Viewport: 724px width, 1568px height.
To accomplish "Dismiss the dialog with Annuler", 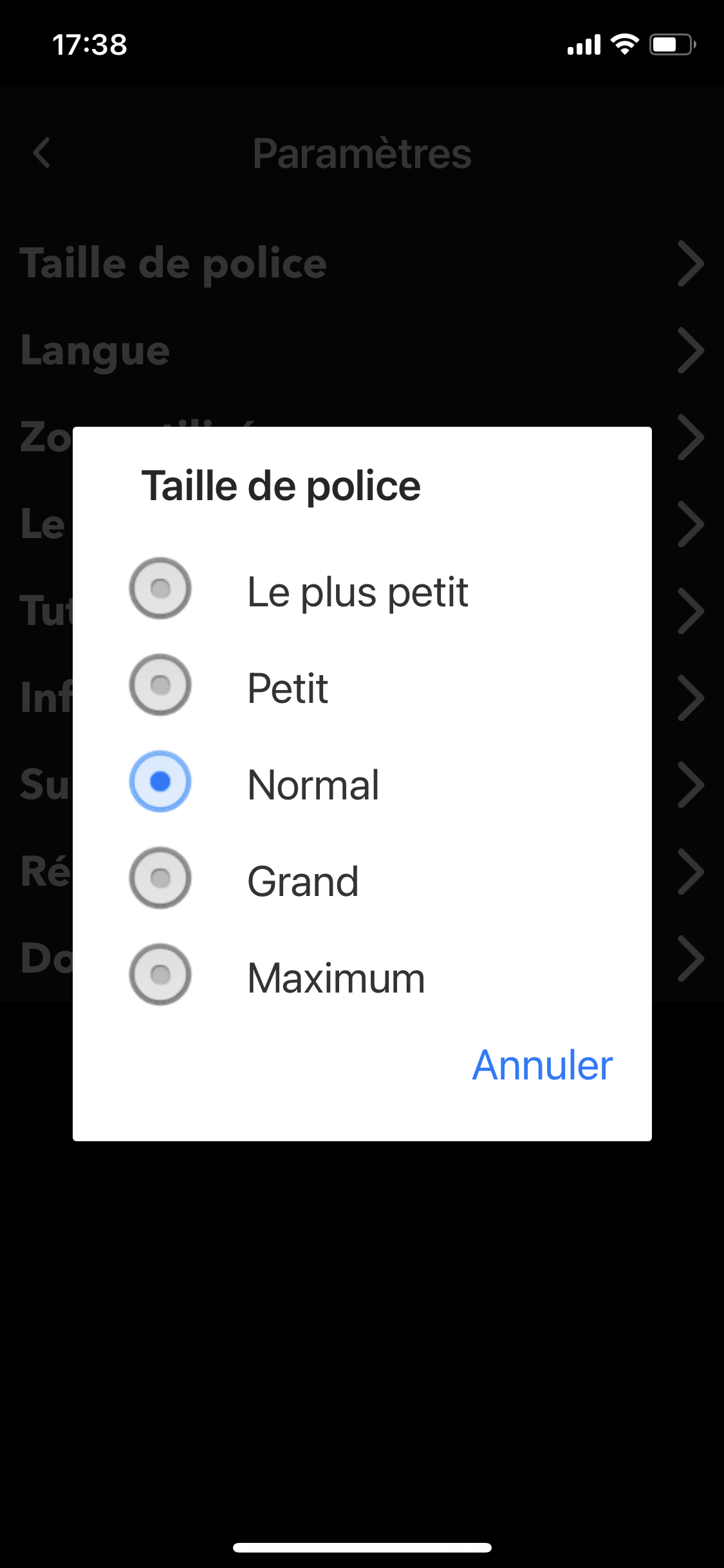I will point(542,1065).
